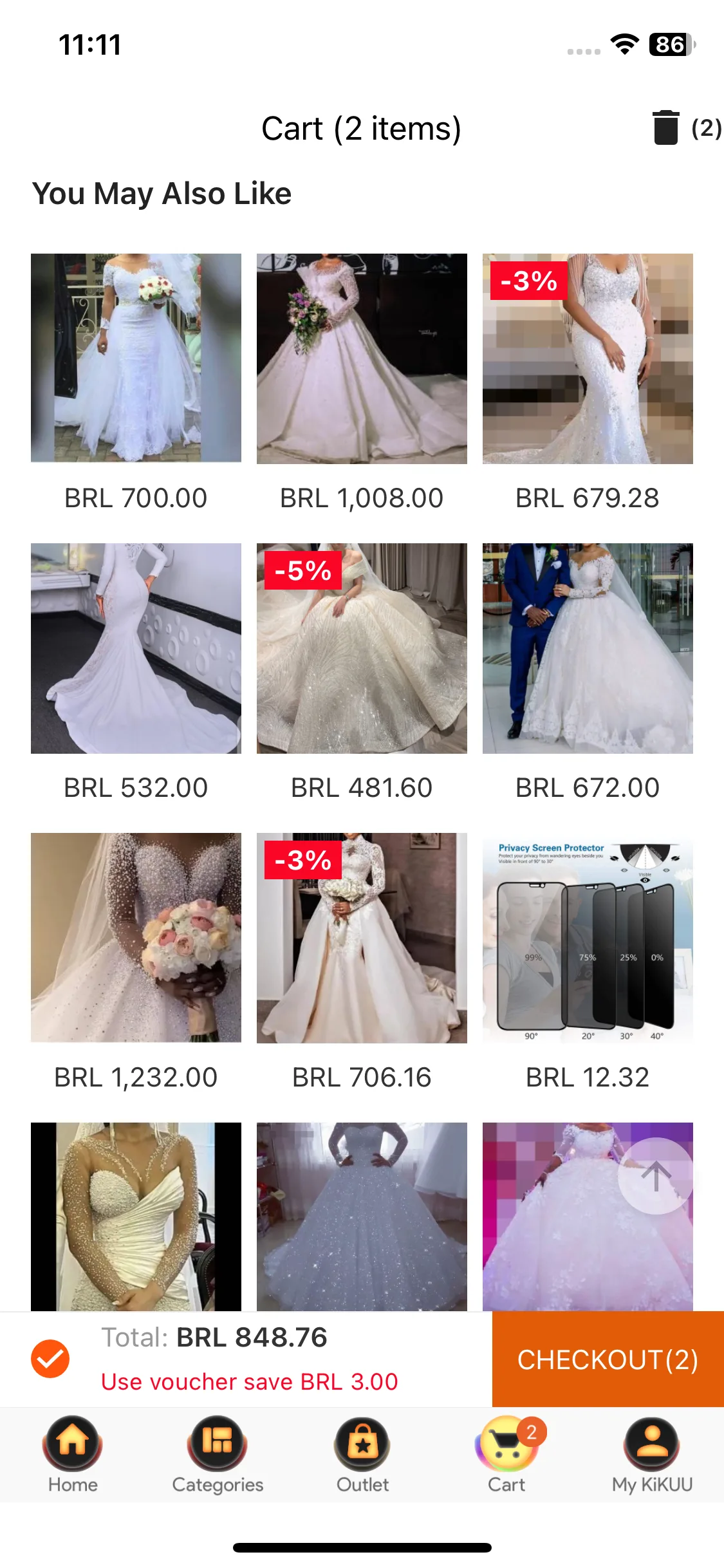This screenshot has height=1568, width=724.
Task: Open the My KiKUU tab
Action: (x=652, y=1455)
